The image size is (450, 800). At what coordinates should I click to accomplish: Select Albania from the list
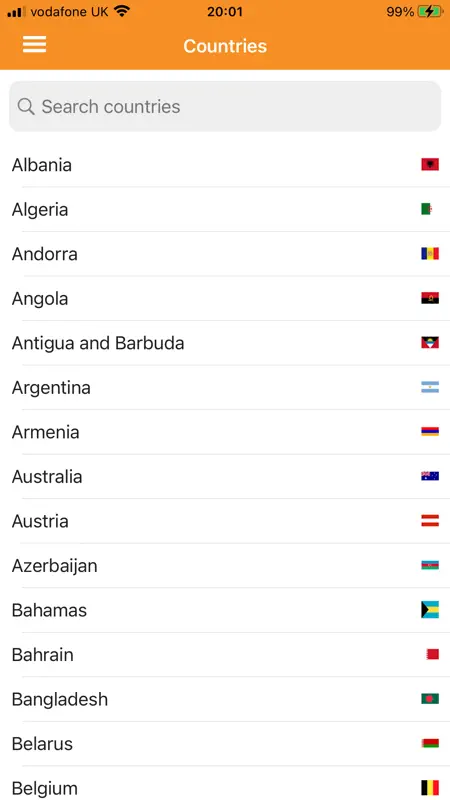pyautogui.click(x=225, y=165)
